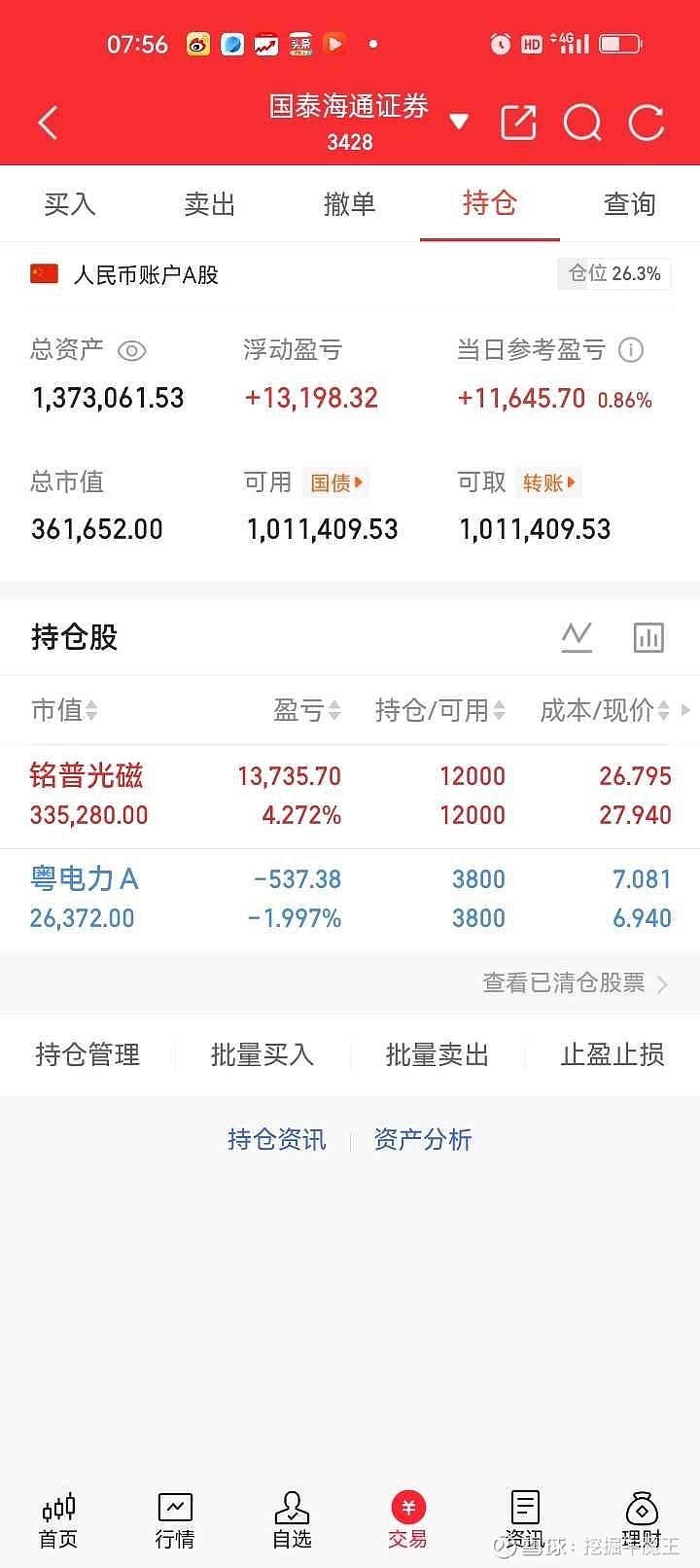The image size is (700, 1568).
Task: Expand the 国债 option next to 可用
Action: pyautogui.click(x=334, y=482)
